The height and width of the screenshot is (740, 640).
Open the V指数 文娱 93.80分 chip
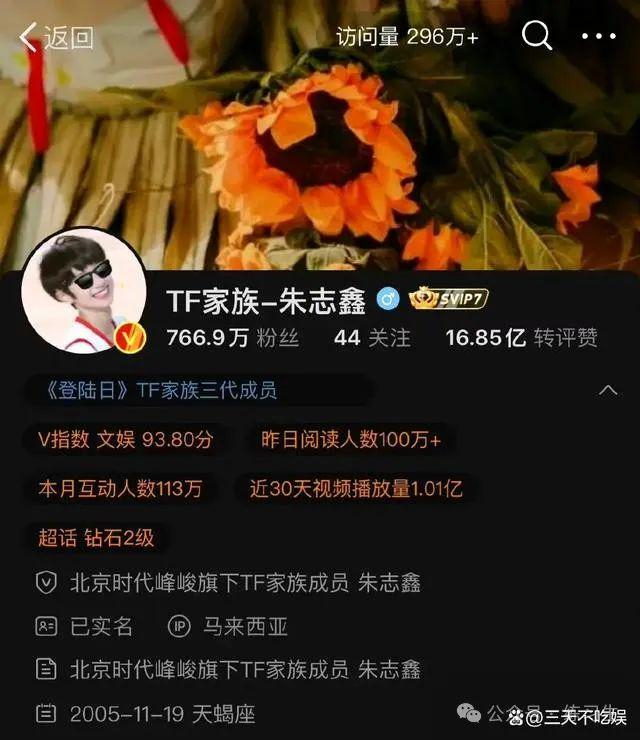point(125,440)
